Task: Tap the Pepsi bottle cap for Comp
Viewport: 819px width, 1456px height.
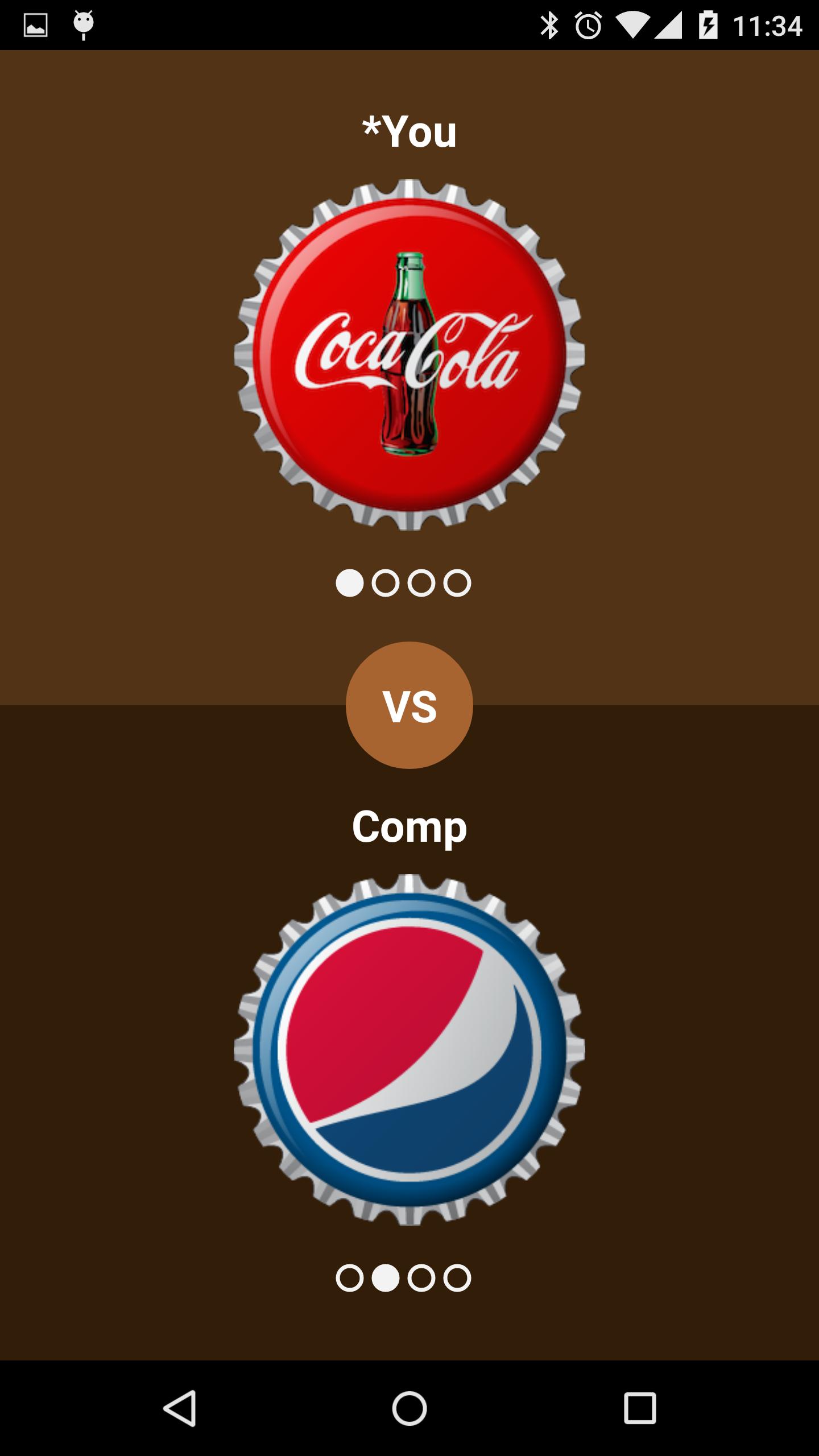Action: click(x=409, y=1050)
